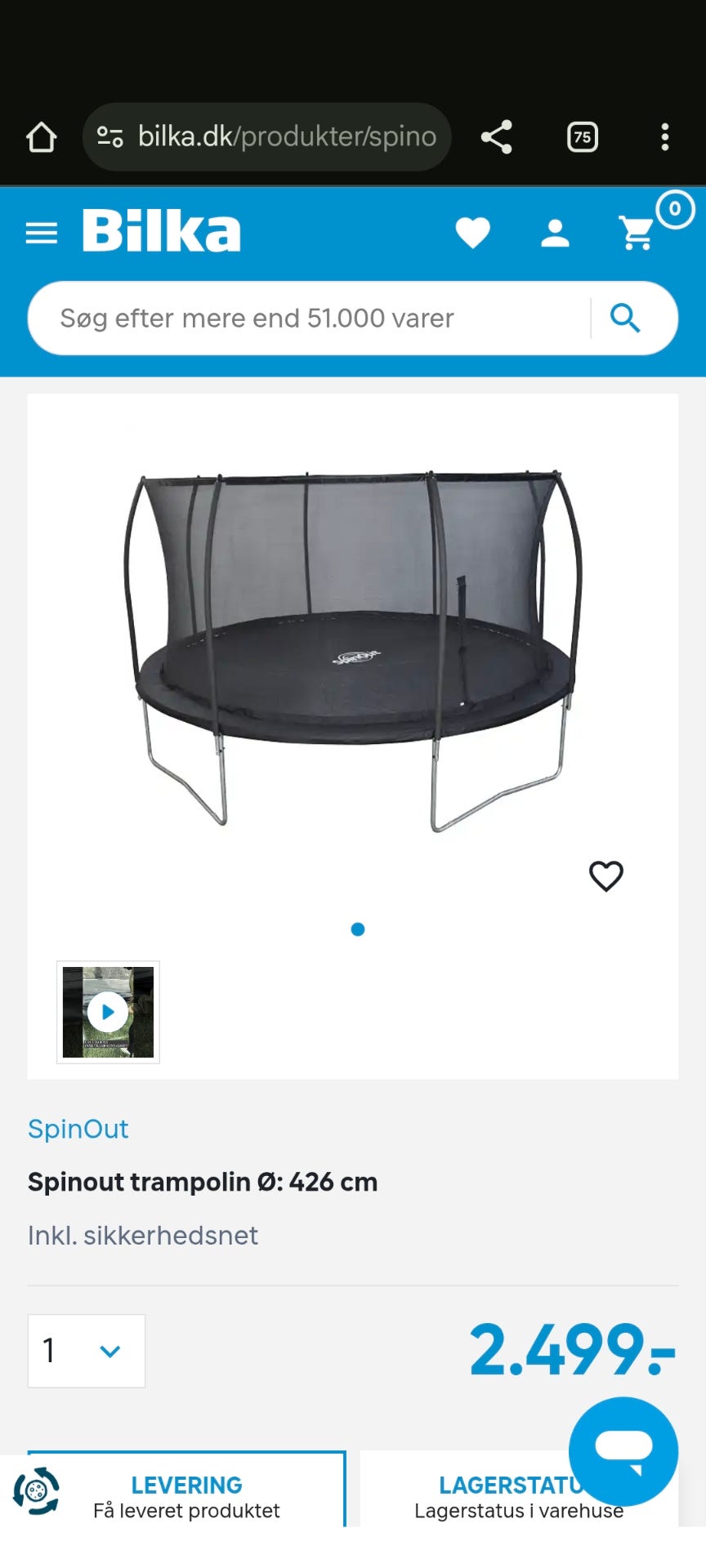
Task: Open the SpinOut brand link
Action: pos(78,1129)
